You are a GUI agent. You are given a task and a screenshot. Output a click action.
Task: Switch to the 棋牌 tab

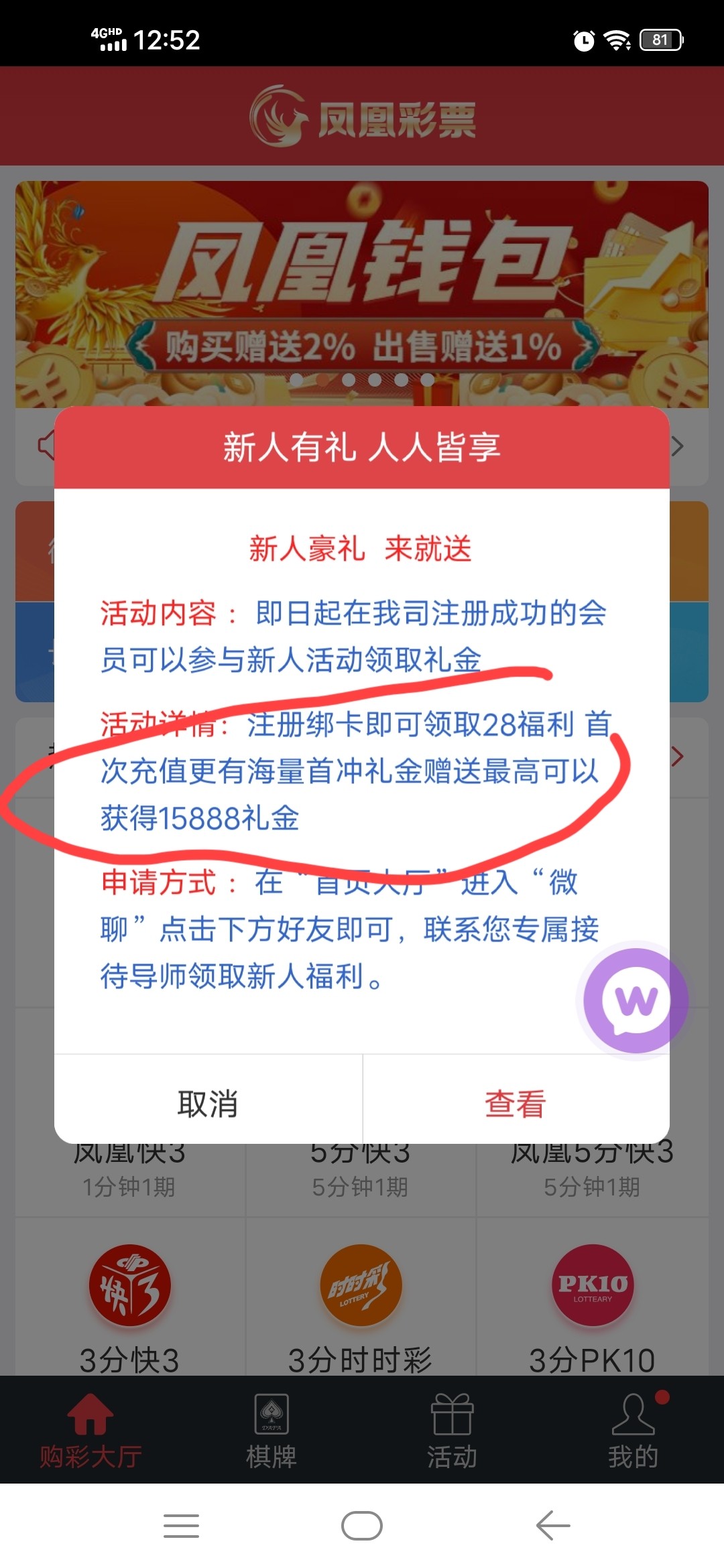(x=271, y=1431)
